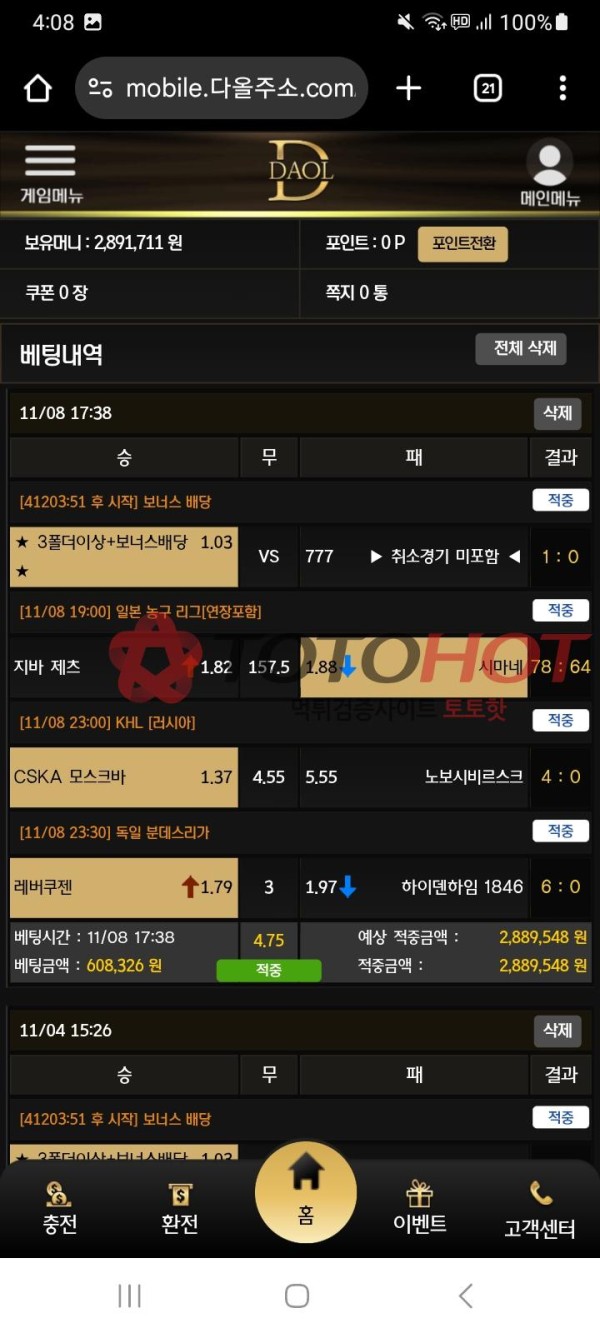This screenshot has height=1333, width=600.
Task: Tap the 포인트전환 button
Action: click(x=462, y=244)
